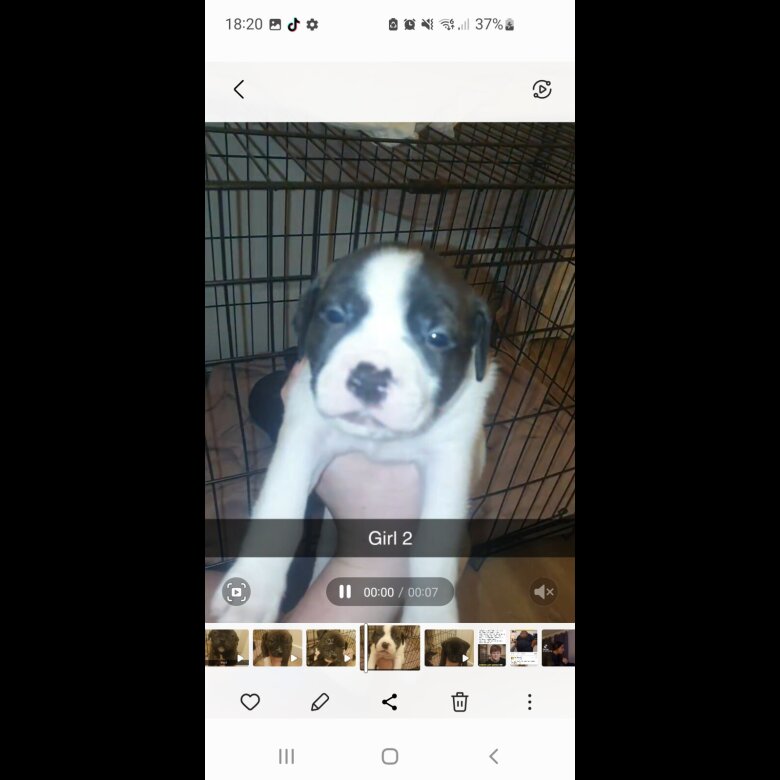Open the first puppy thumbnail in filmstrip
The image size is (780, 780).
[226, 647]
